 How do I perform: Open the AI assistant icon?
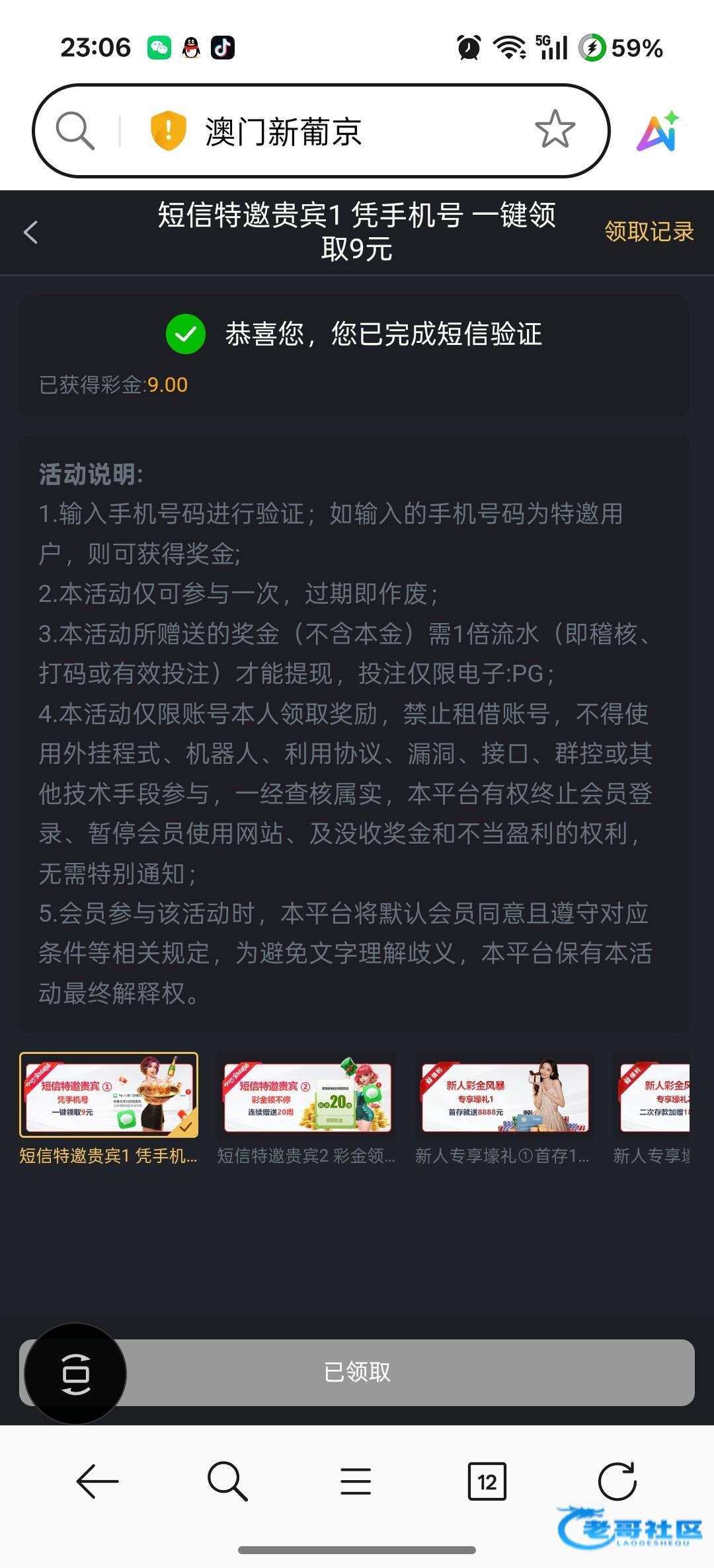click(x=658, y=131)
